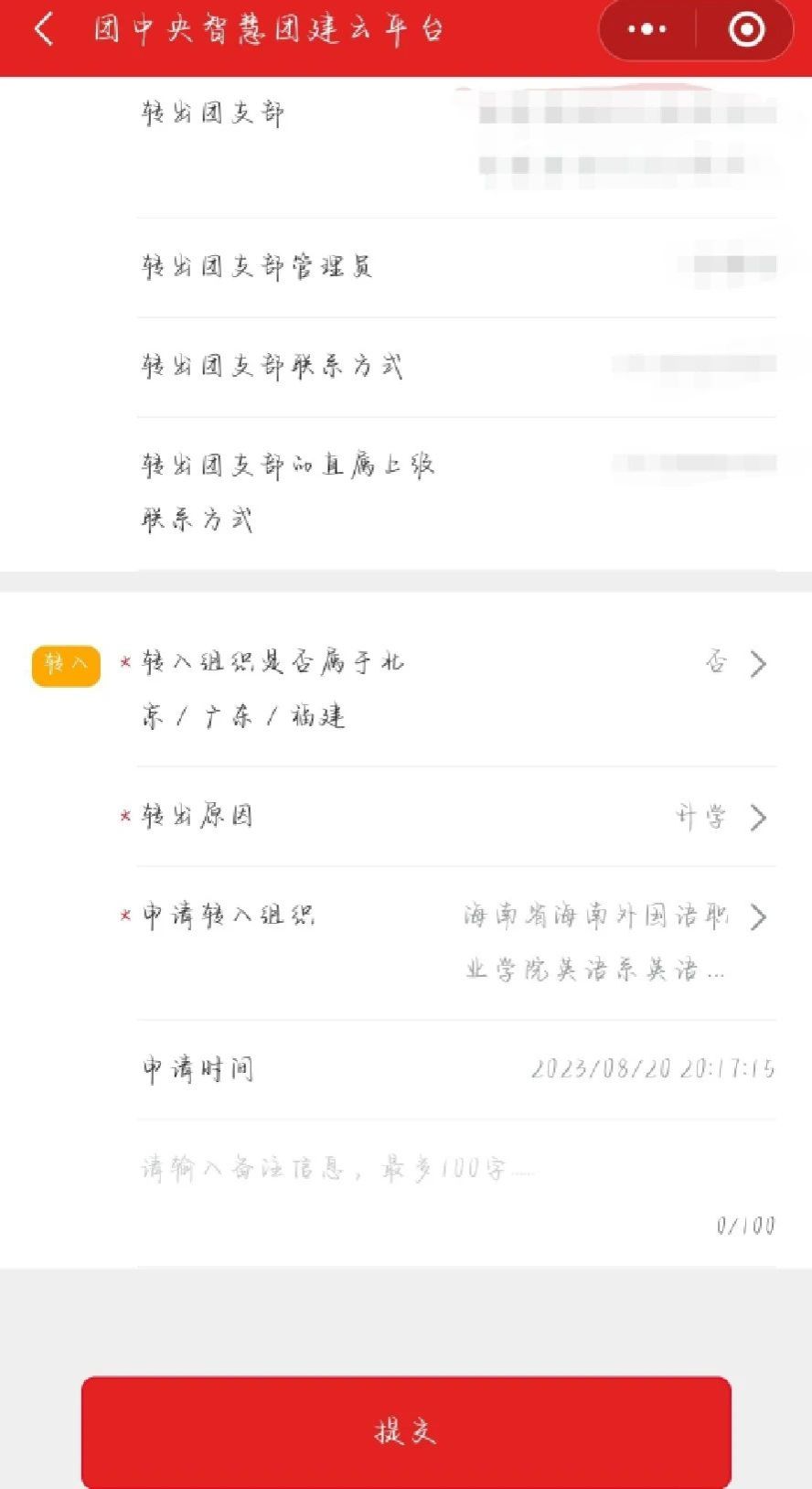812x1489 pixels.
Task: Close the mini program with the circle icon
Action: click(746, 29)
